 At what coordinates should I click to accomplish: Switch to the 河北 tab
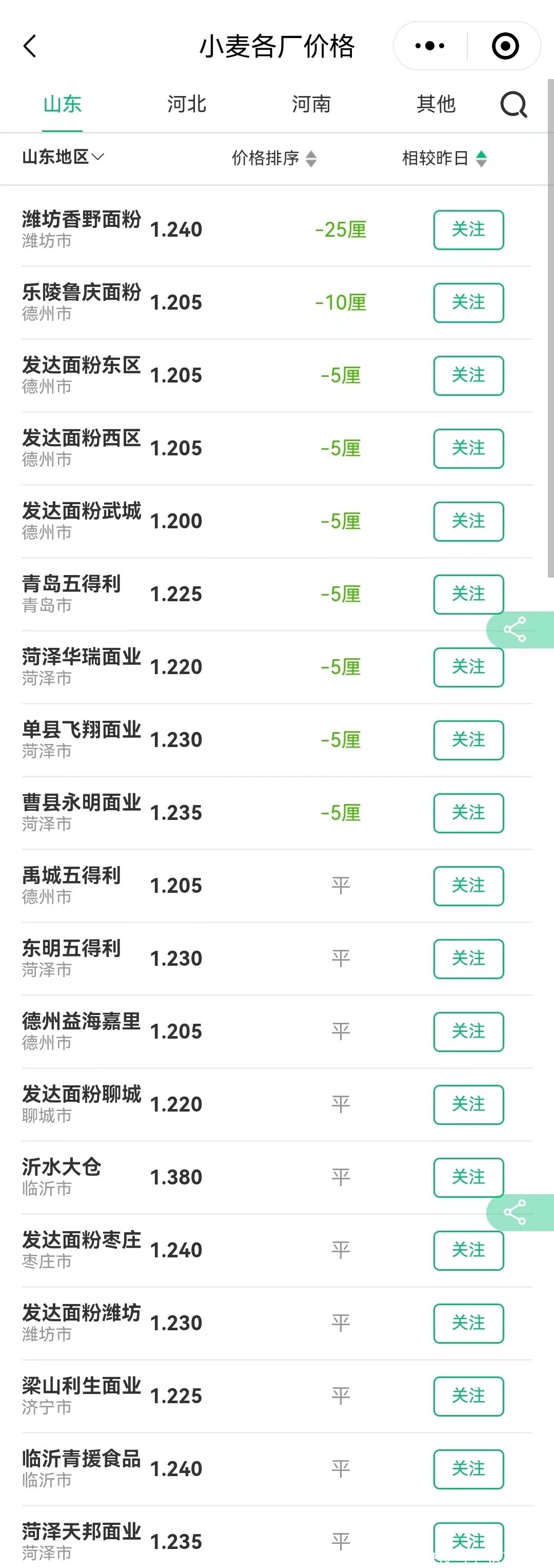point(187,104)
